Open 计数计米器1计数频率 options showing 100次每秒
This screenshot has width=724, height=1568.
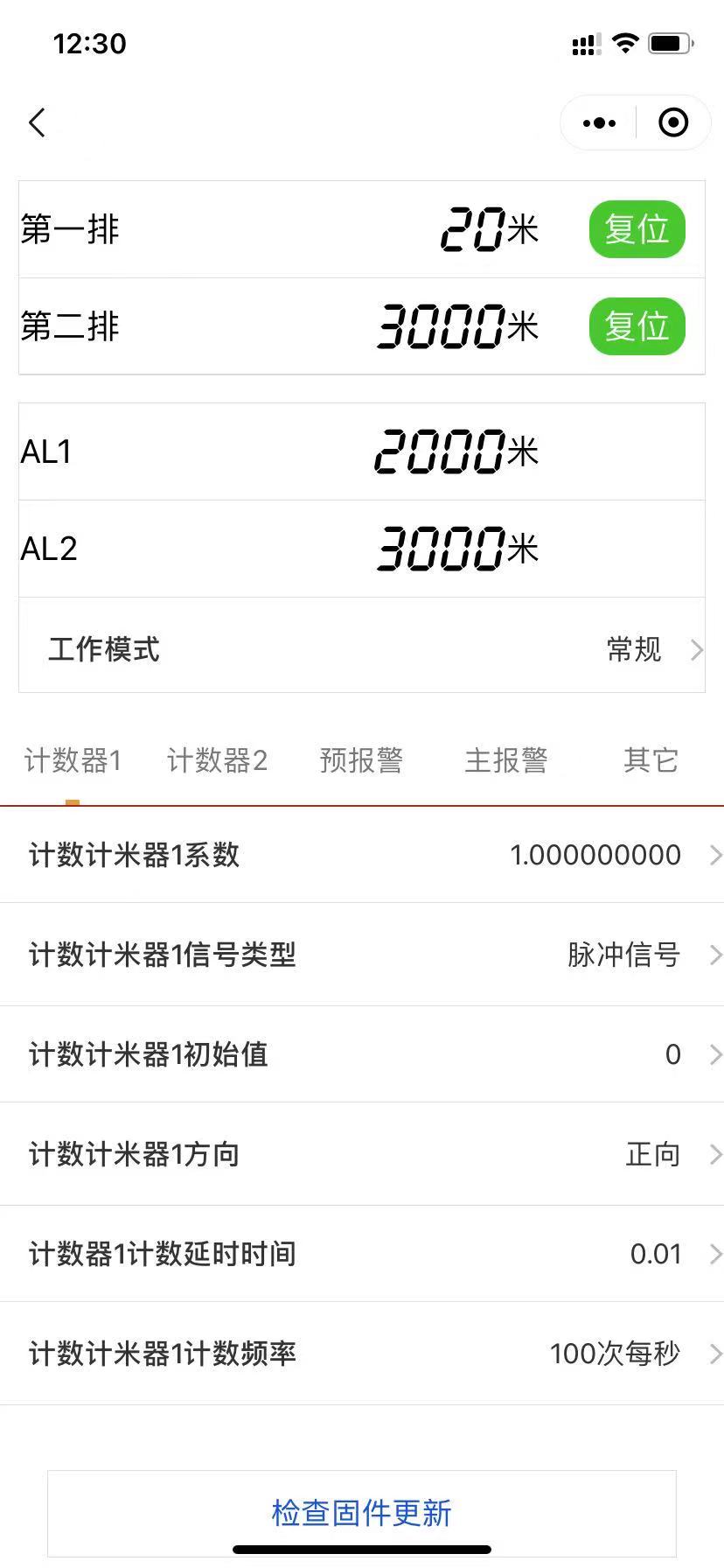[x=362, y=1354]
